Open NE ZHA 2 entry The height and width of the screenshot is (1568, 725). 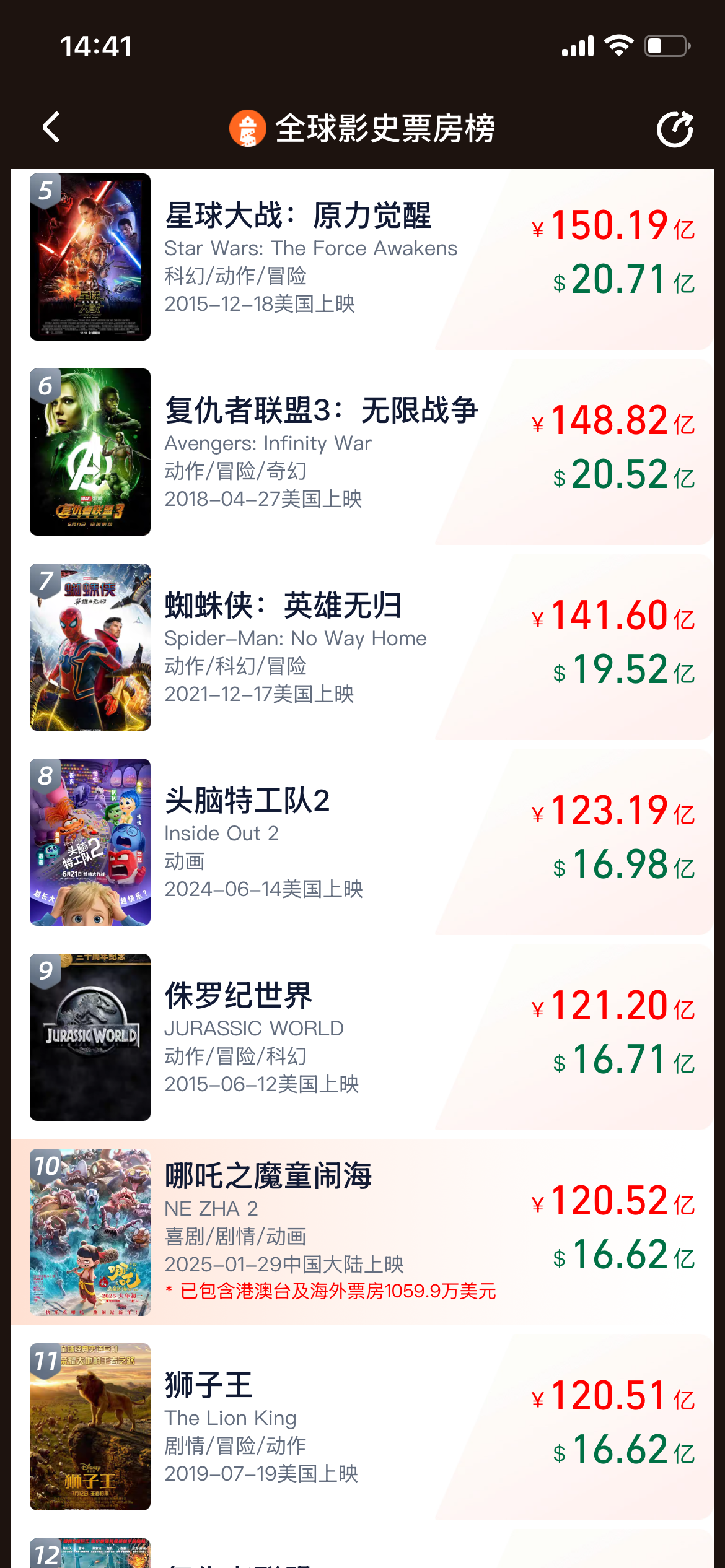coord(310,1232)
